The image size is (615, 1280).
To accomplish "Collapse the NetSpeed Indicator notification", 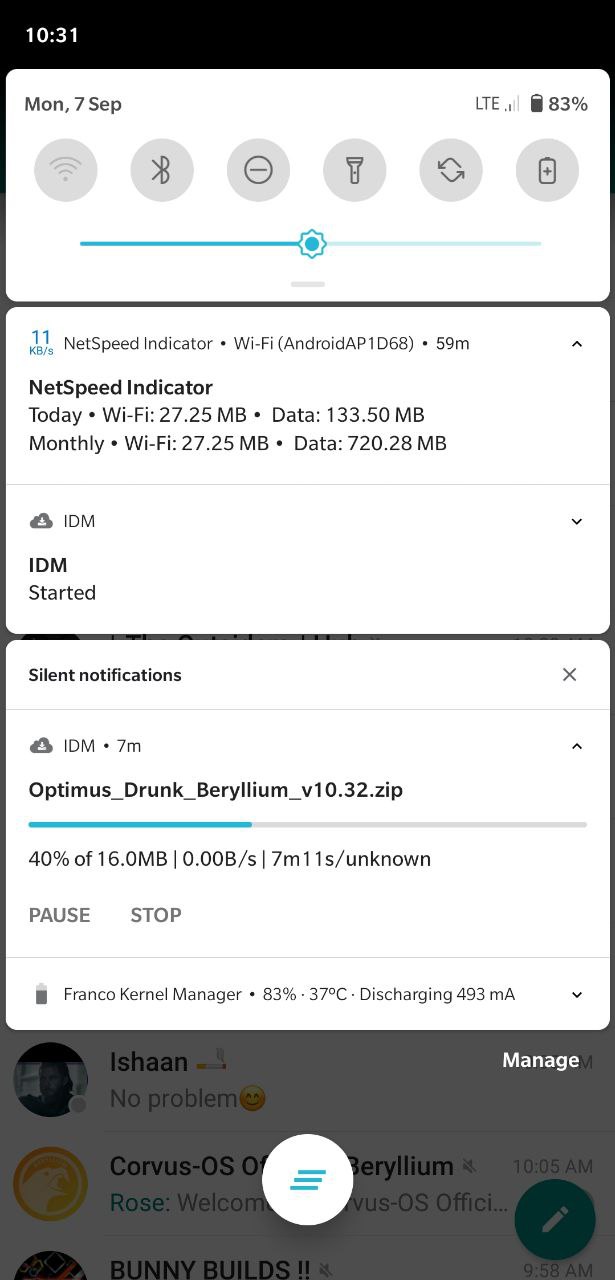I will point(576,344).
